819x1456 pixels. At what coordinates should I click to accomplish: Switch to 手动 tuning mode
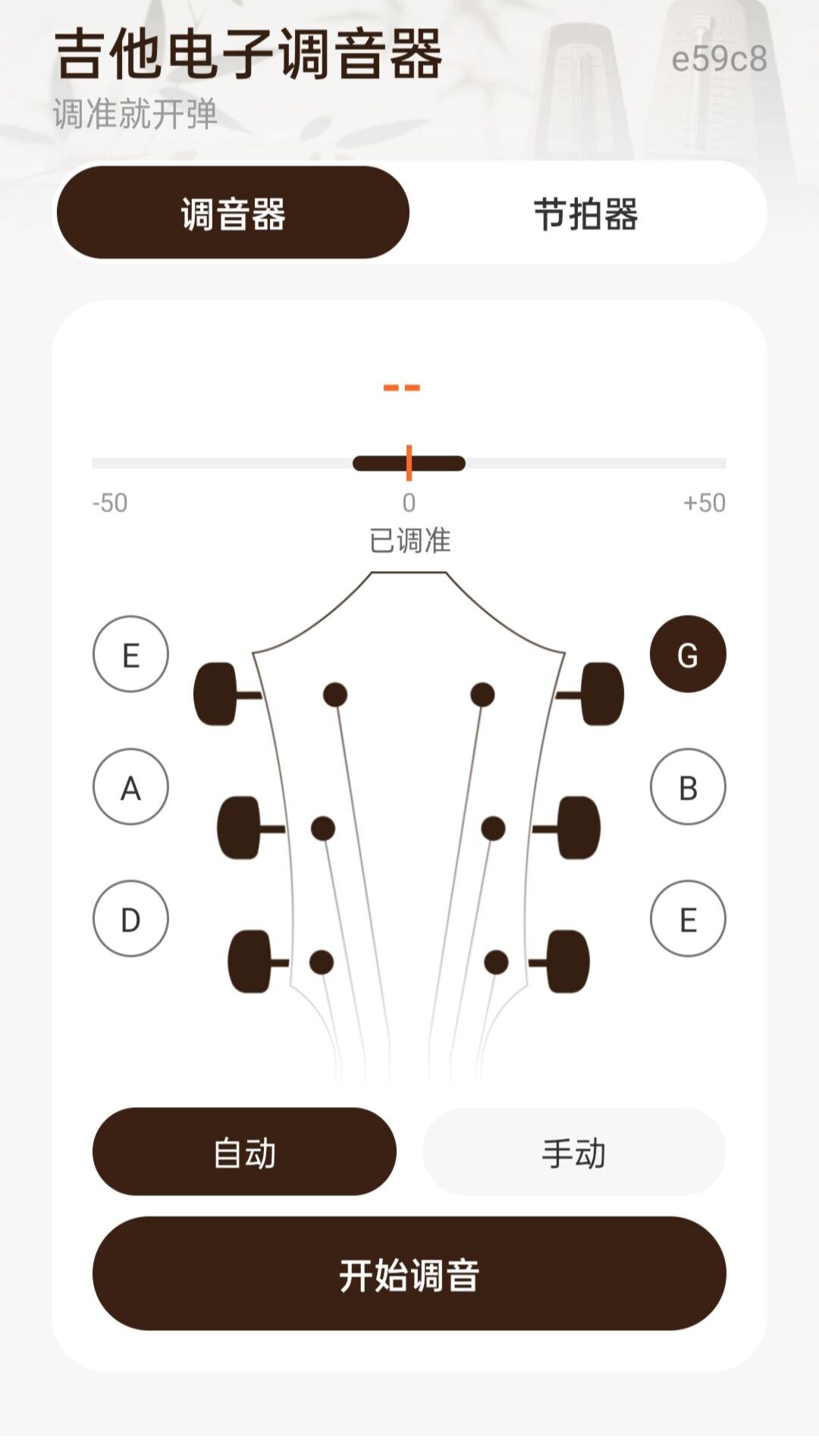574,1151
